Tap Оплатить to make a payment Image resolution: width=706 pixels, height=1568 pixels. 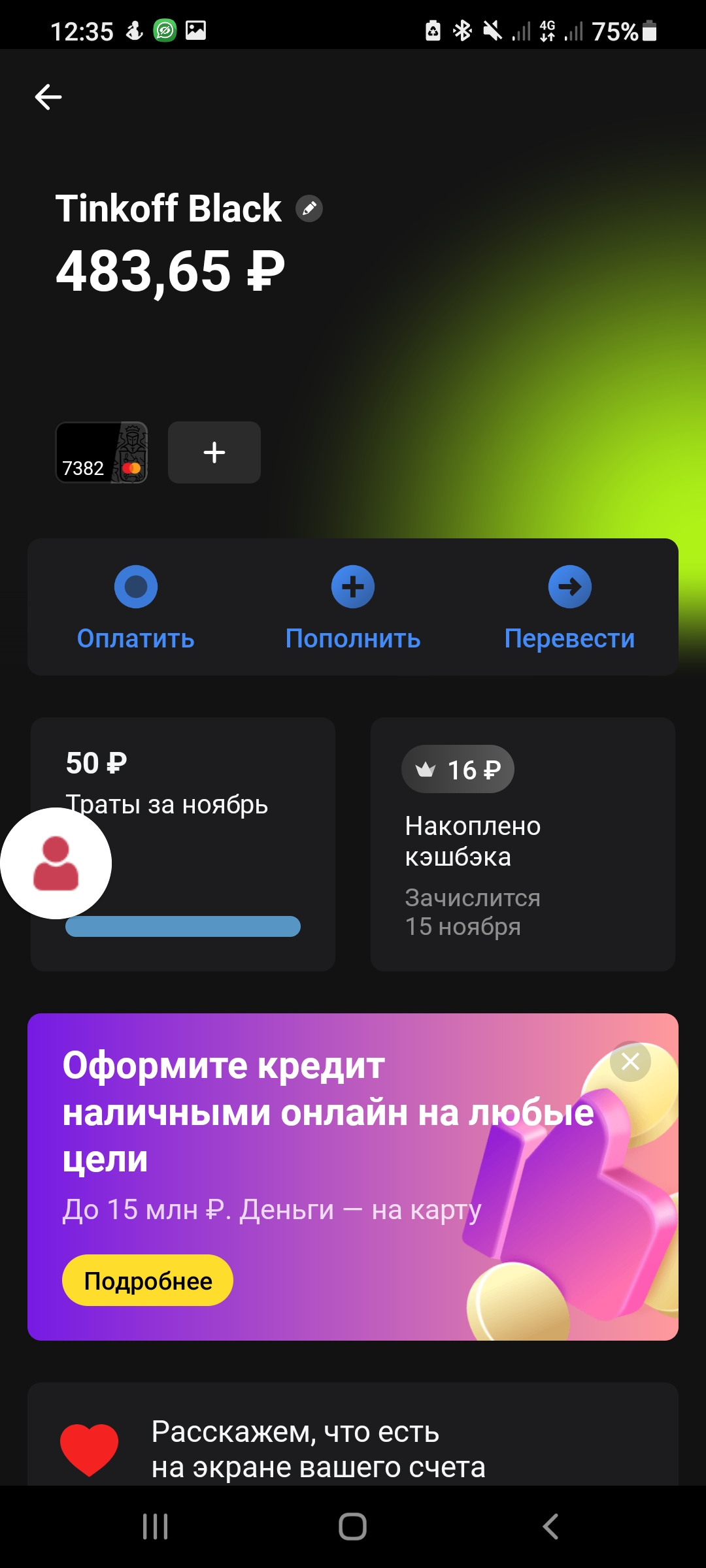(136, 608)
